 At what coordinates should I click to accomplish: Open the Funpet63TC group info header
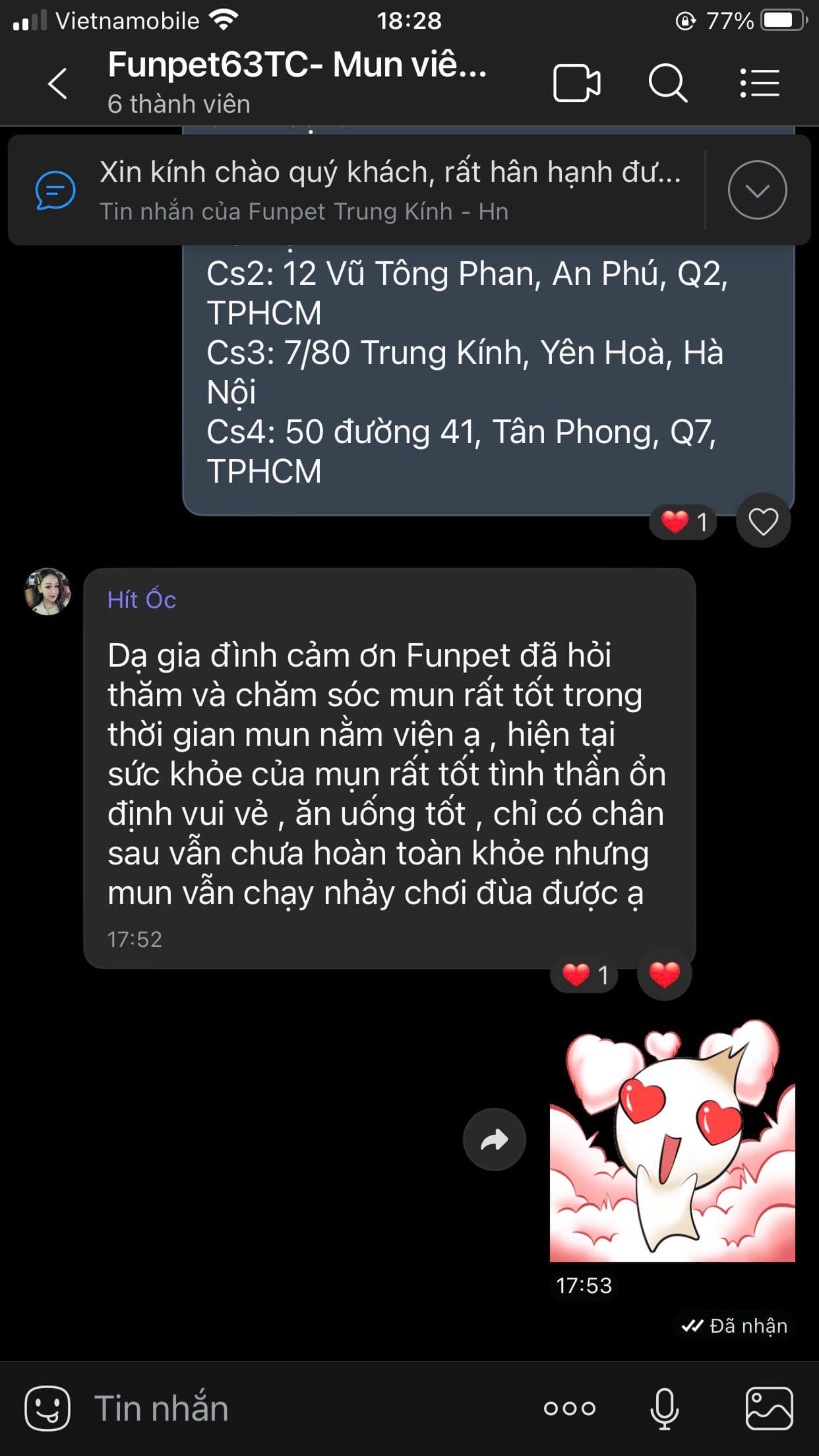click(297, 82)
